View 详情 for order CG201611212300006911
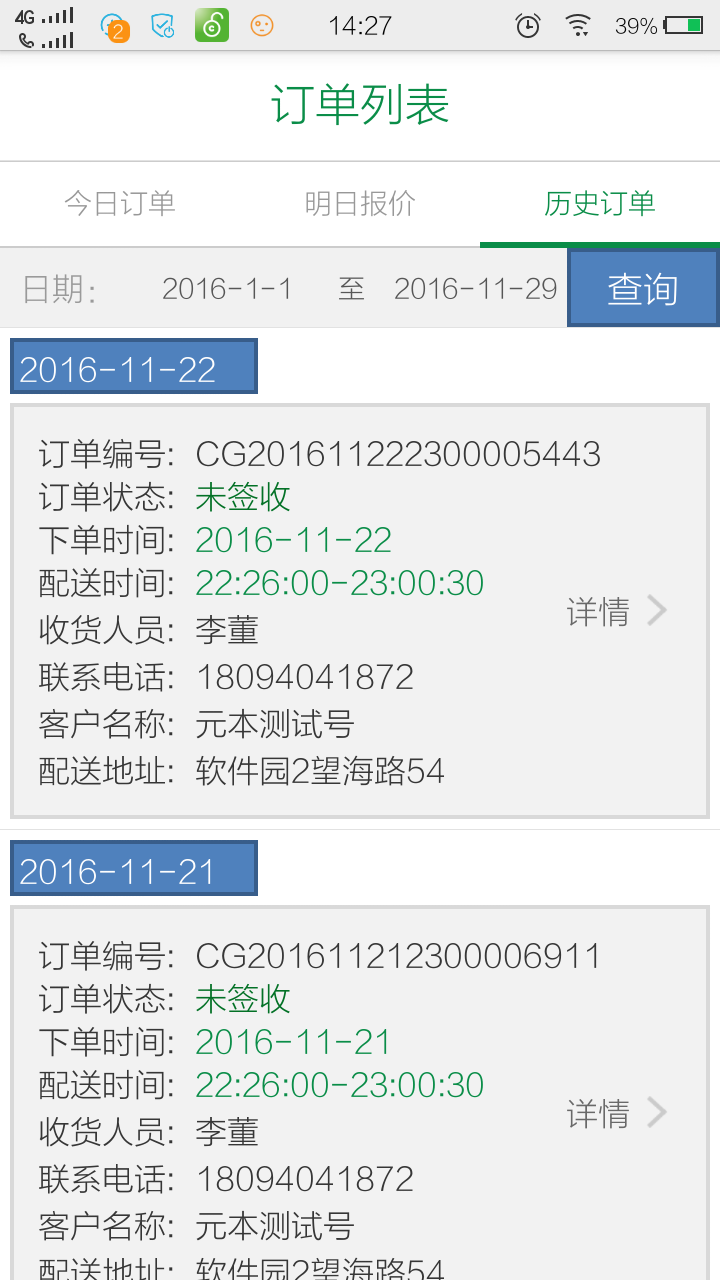The width and height of the screenshot is (720, 1280). point(616,1113)
